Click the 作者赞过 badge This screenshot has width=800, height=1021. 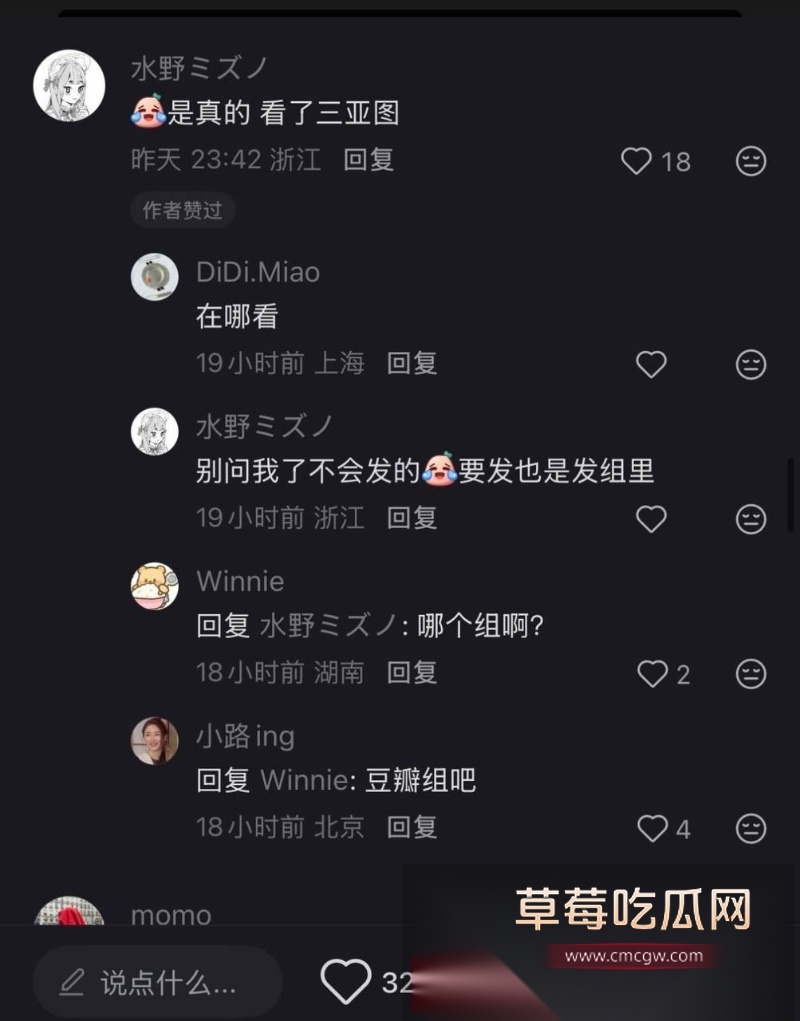[x=183, y=210]
